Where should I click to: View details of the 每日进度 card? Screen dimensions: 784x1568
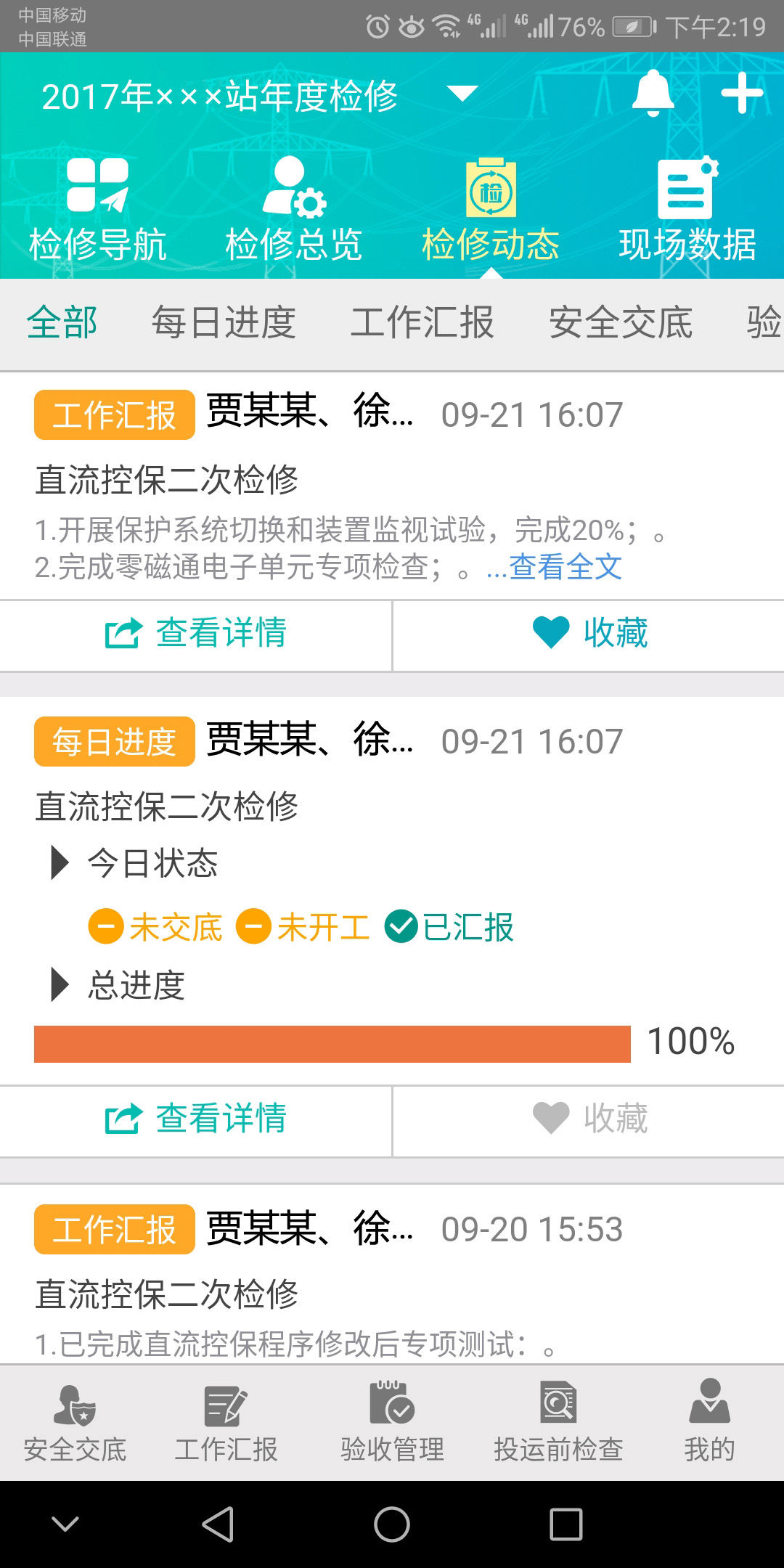(x=196, y=1119)
